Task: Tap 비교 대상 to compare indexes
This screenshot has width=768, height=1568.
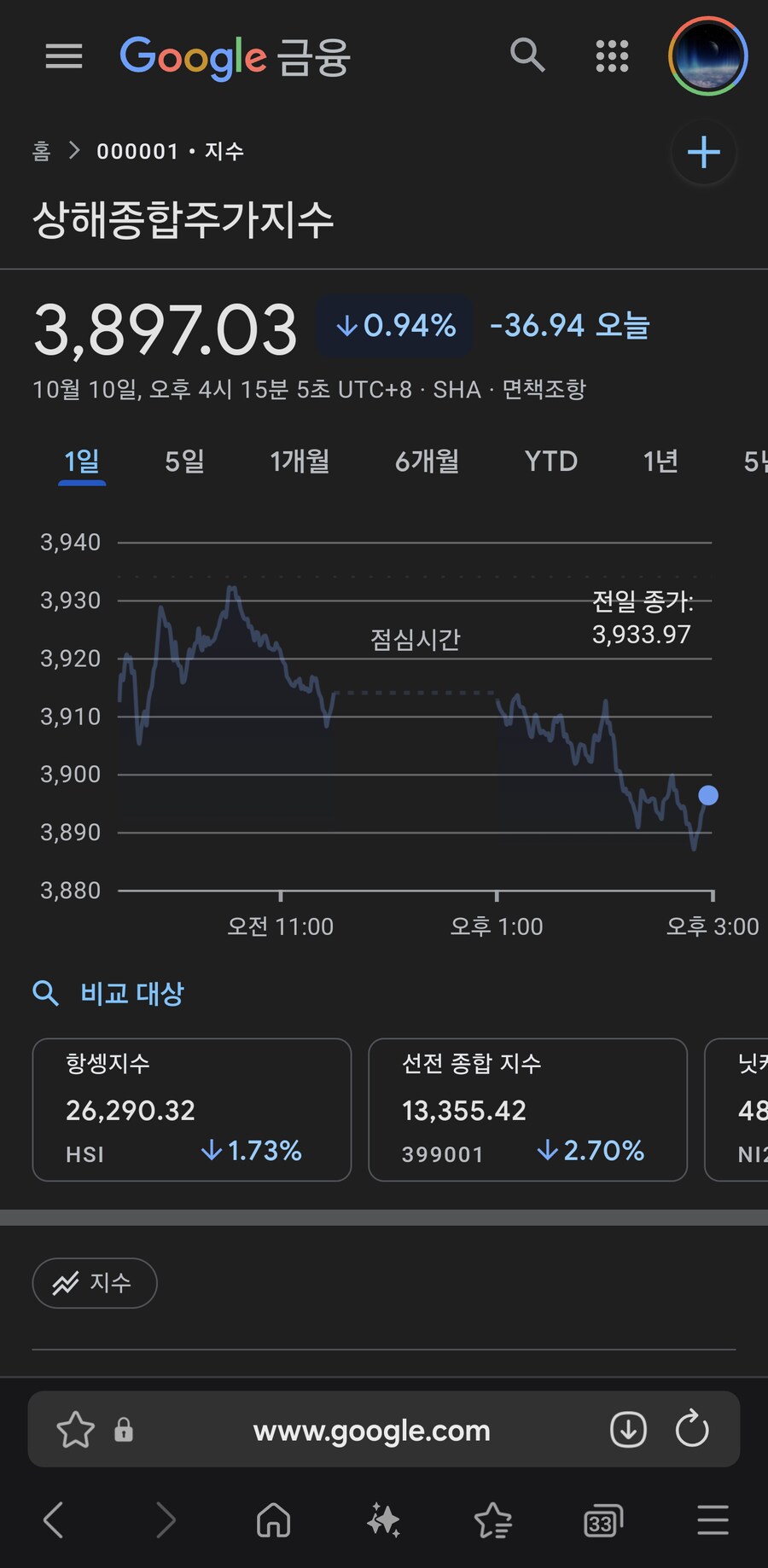Action: tap(131, 993)
